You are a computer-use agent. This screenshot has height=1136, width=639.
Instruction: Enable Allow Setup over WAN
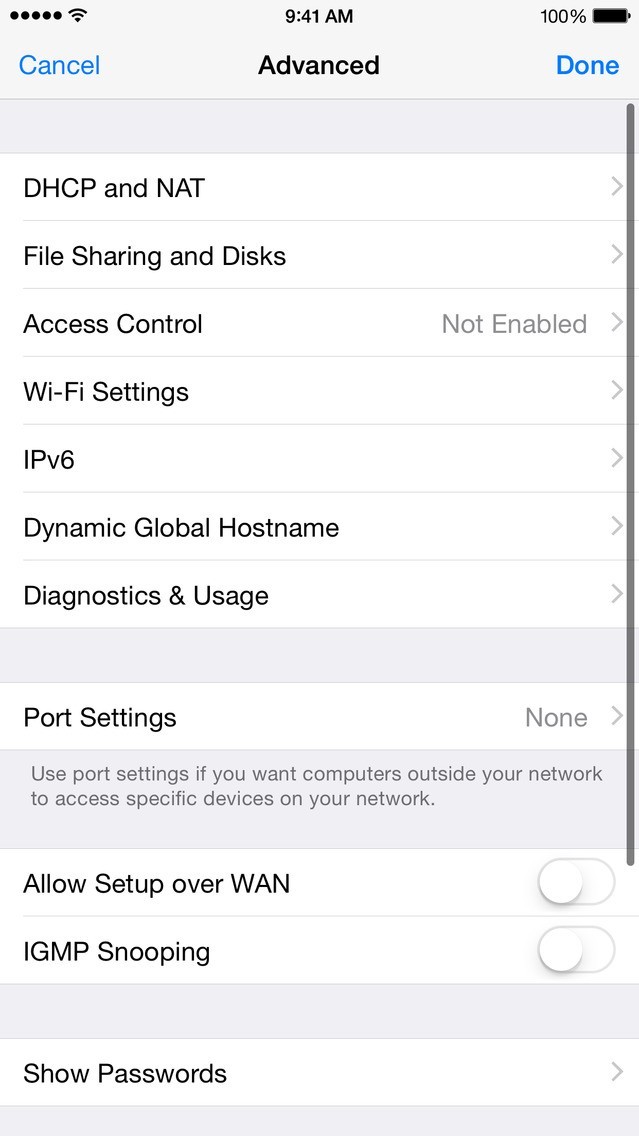[x=577, y=882]
